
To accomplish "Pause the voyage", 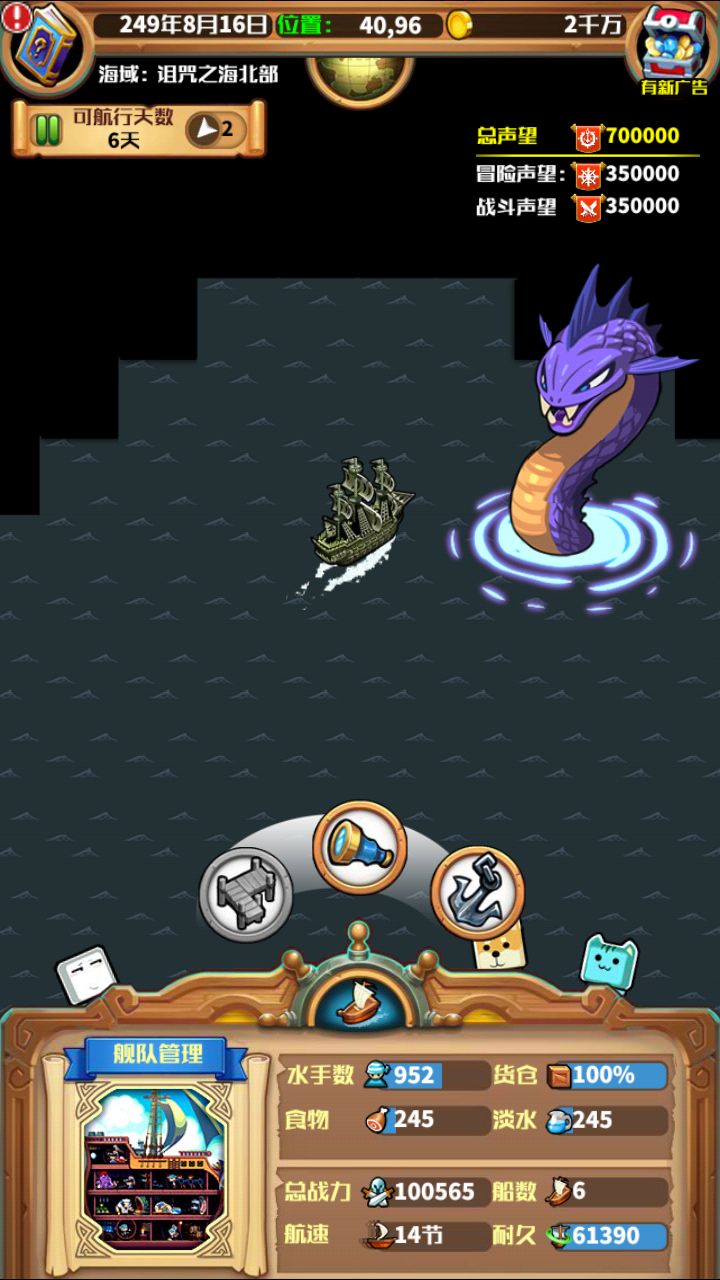I will coord(44,130).
